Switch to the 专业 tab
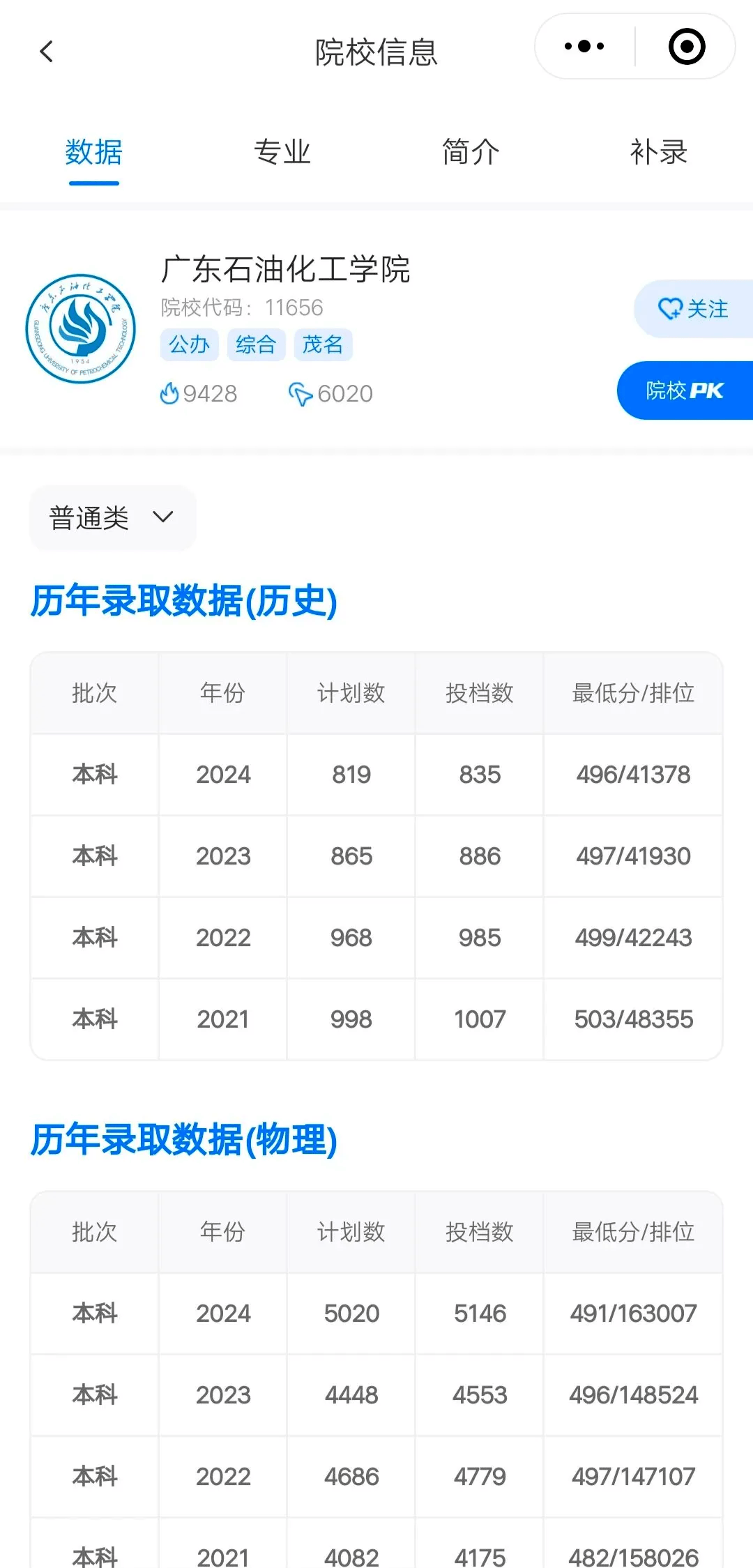The height and width of the screenshot is (1568, 753). (x=282, y=152)
